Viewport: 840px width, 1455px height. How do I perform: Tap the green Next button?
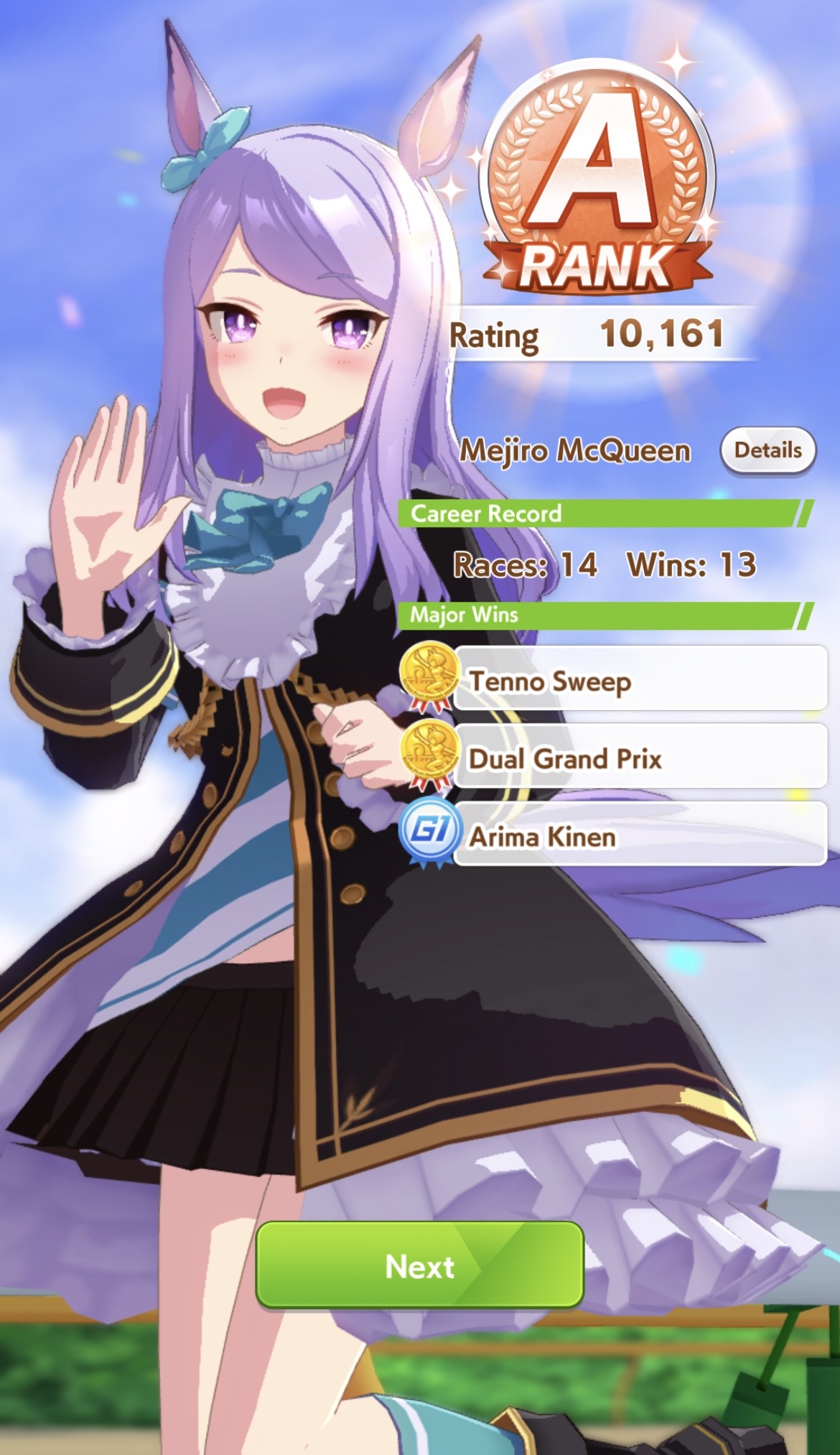(x=419, y=1266)
